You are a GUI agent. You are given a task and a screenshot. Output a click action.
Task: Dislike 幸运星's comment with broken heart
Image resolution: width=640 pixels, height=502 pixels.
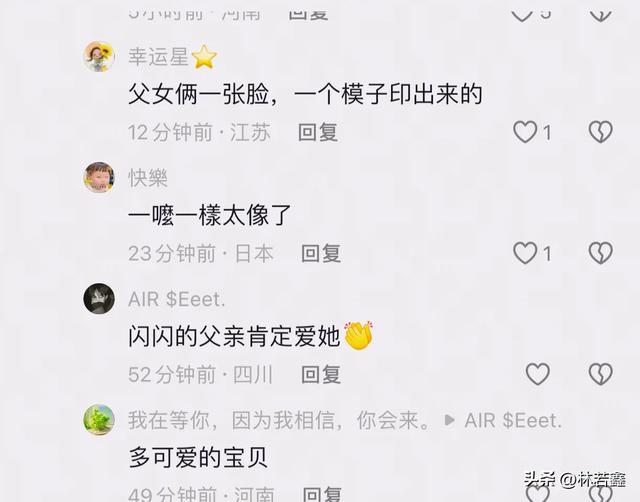coord(601,132)
